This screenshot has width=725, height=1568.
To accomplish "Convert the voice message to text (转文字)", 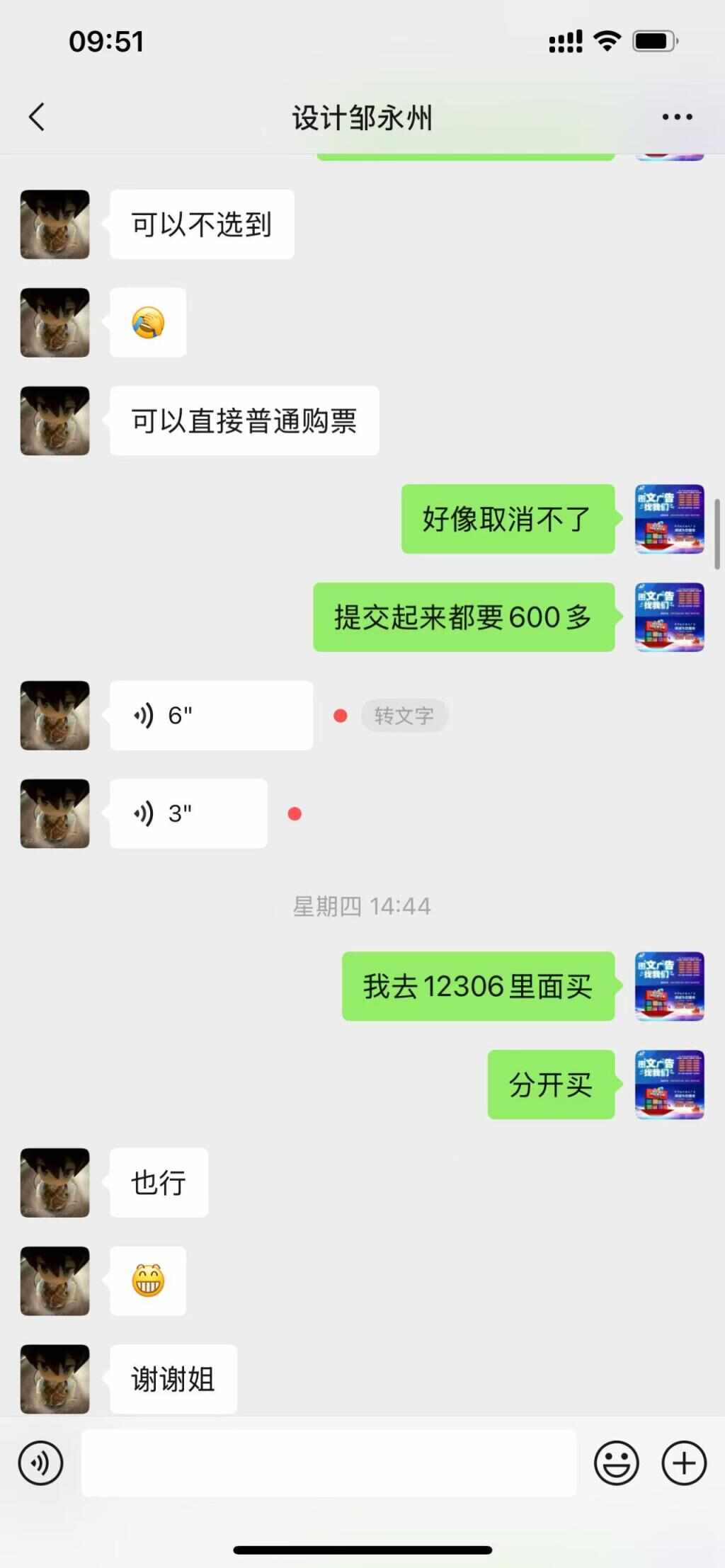I will point(404,715).
